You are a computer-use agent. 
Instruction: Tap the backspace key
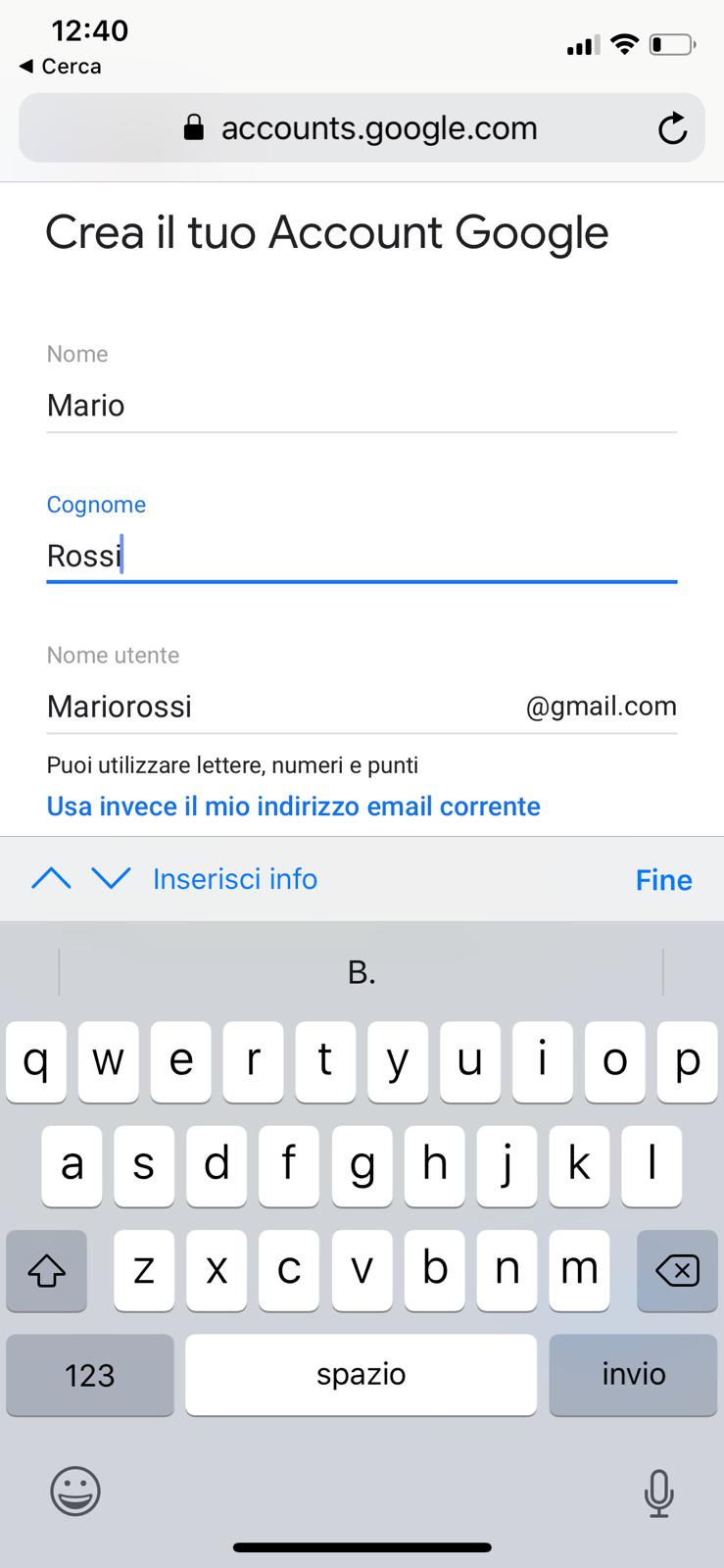[677, 1271]
